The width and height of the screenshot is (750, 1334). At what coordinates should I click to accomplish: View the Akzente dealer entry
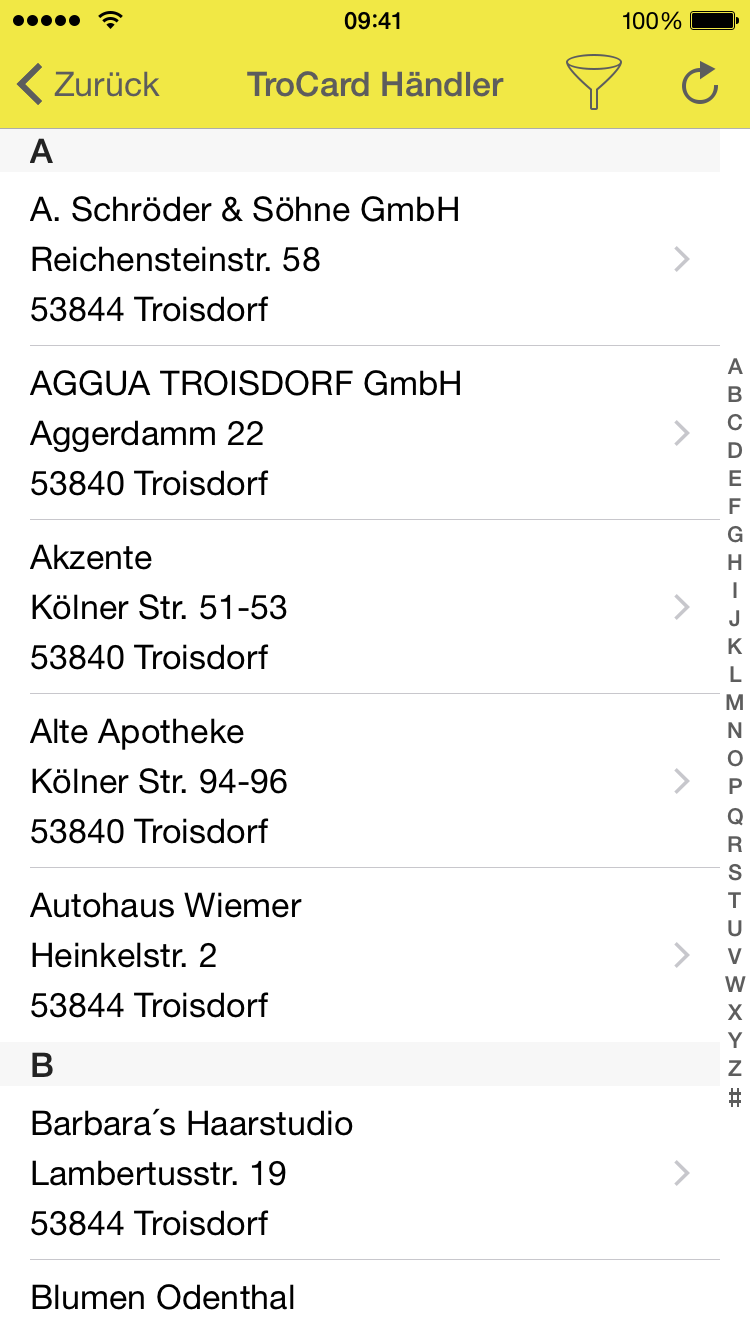[x=360, y=607]
